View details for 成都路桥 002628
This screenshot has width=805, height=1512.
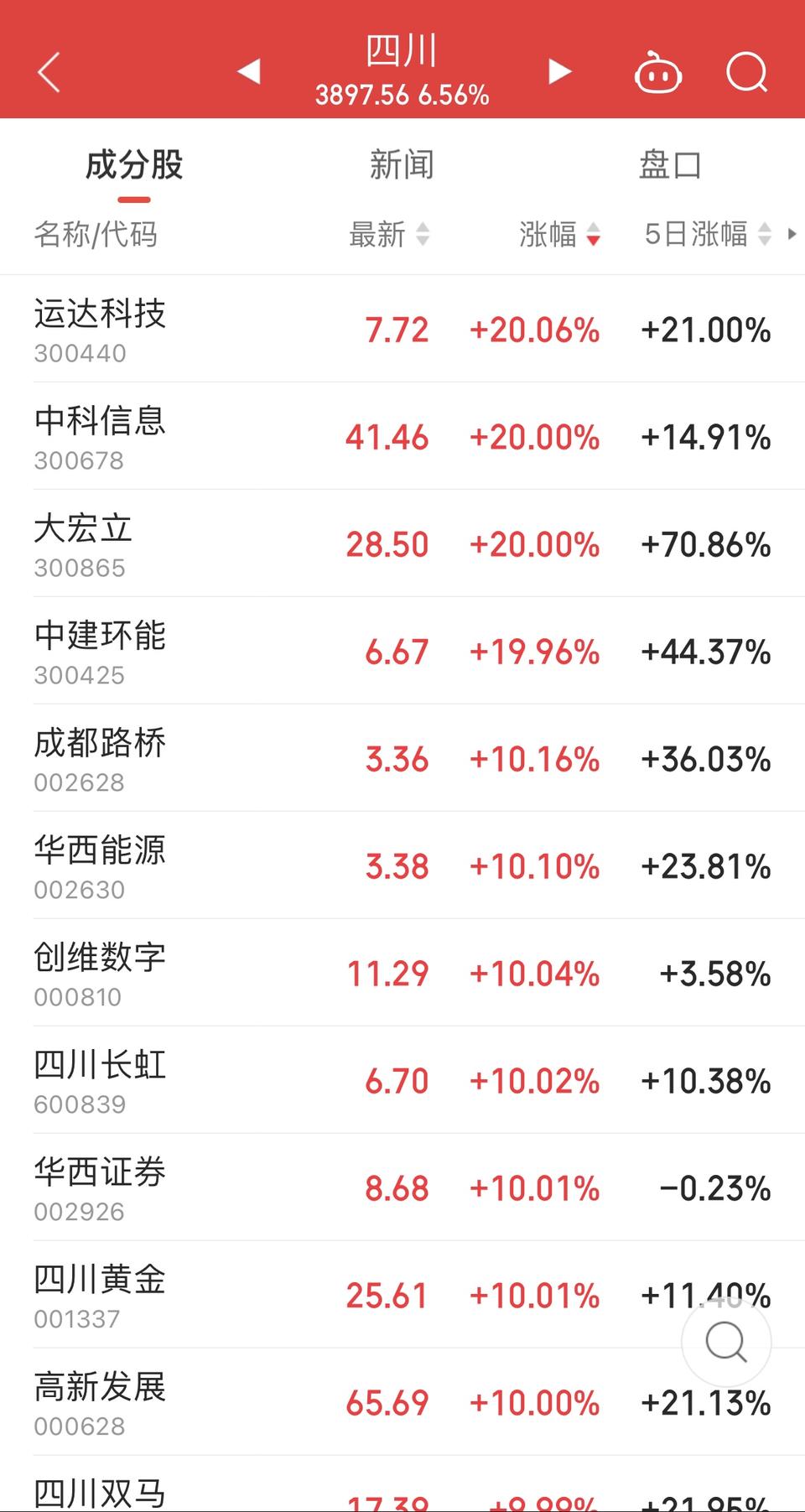(x=402, y=758)
